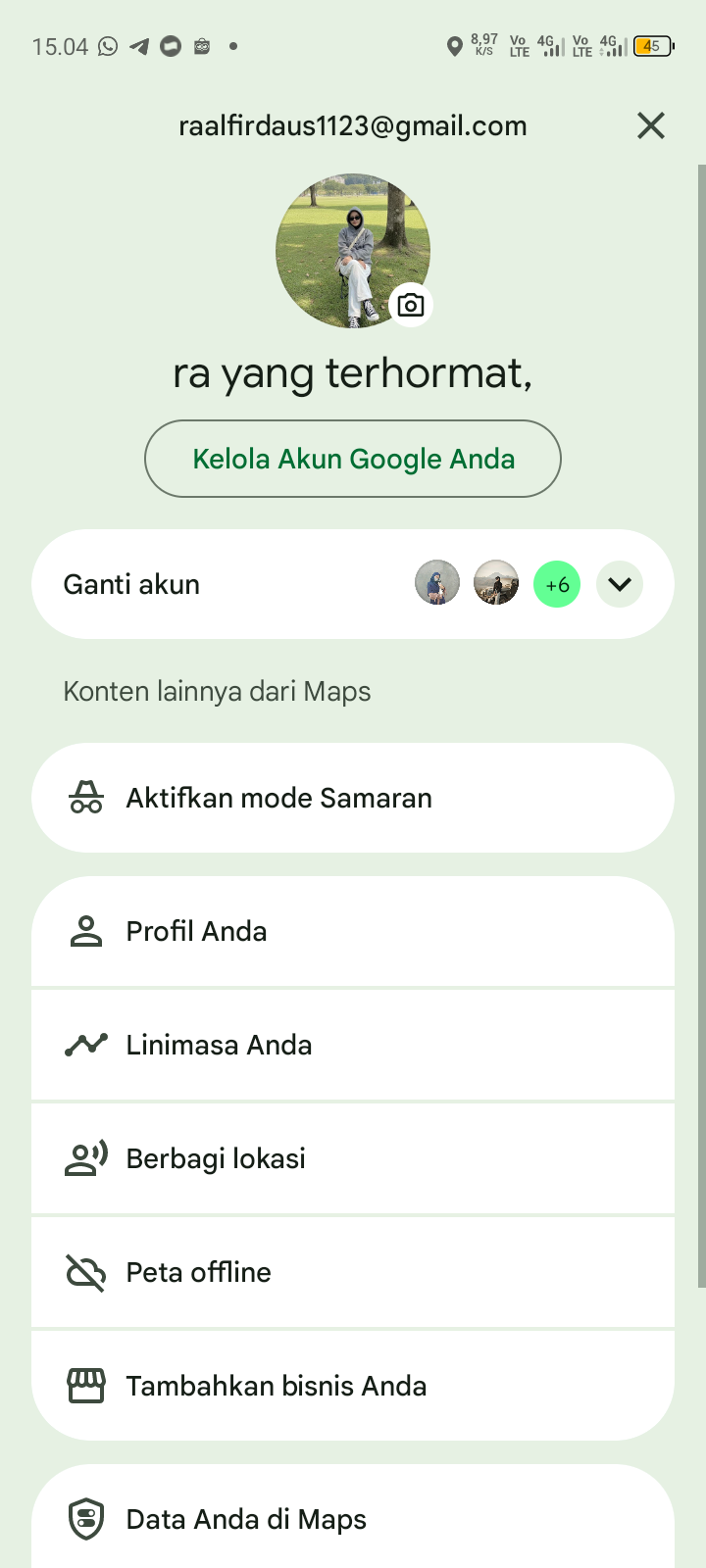This screenshot has width=706, height=1568.
Task: Enable Aktifkan mode Samaran
Action: tap(353, 798)
